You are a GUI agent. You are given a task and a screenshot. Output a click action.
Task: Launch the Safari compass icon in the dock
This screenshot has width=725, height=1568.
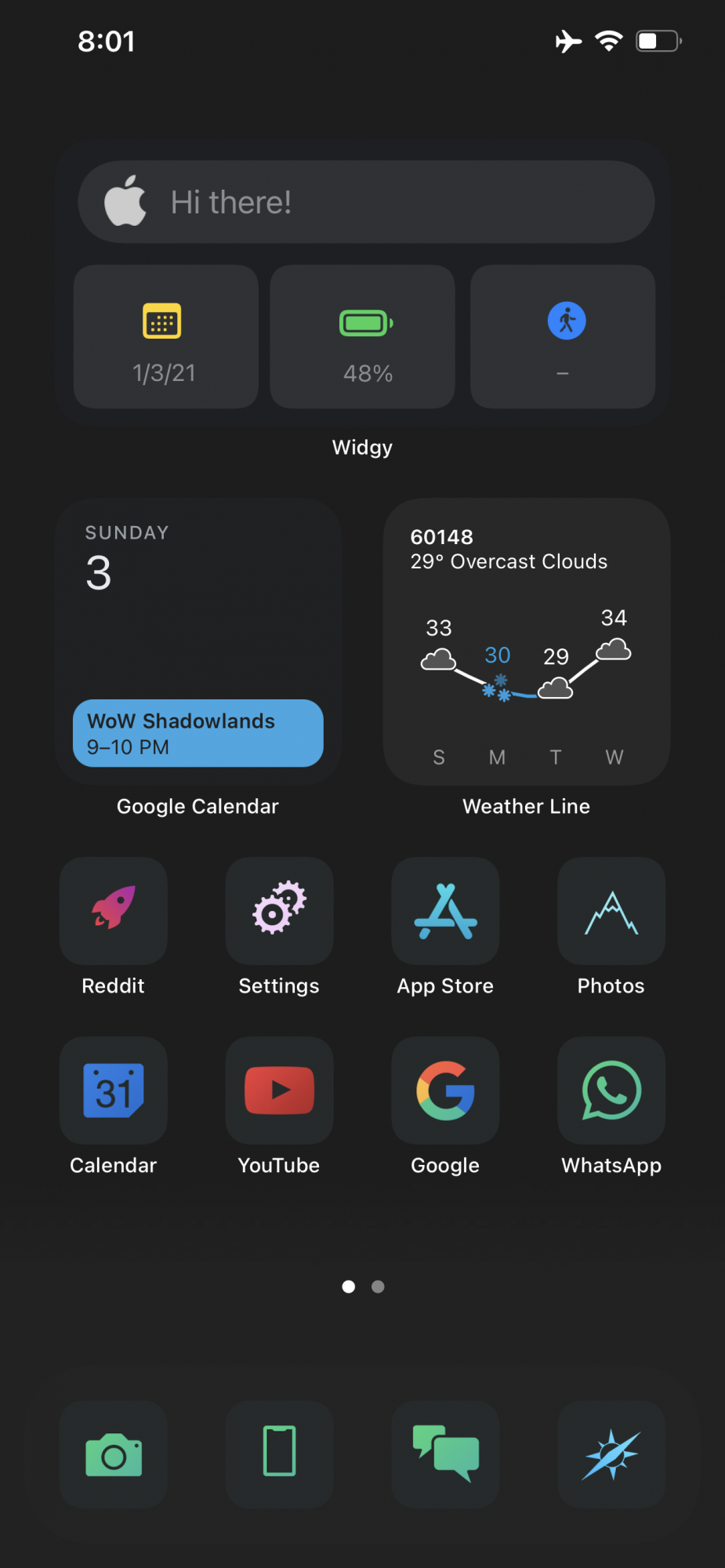[x=611, y=1454]
